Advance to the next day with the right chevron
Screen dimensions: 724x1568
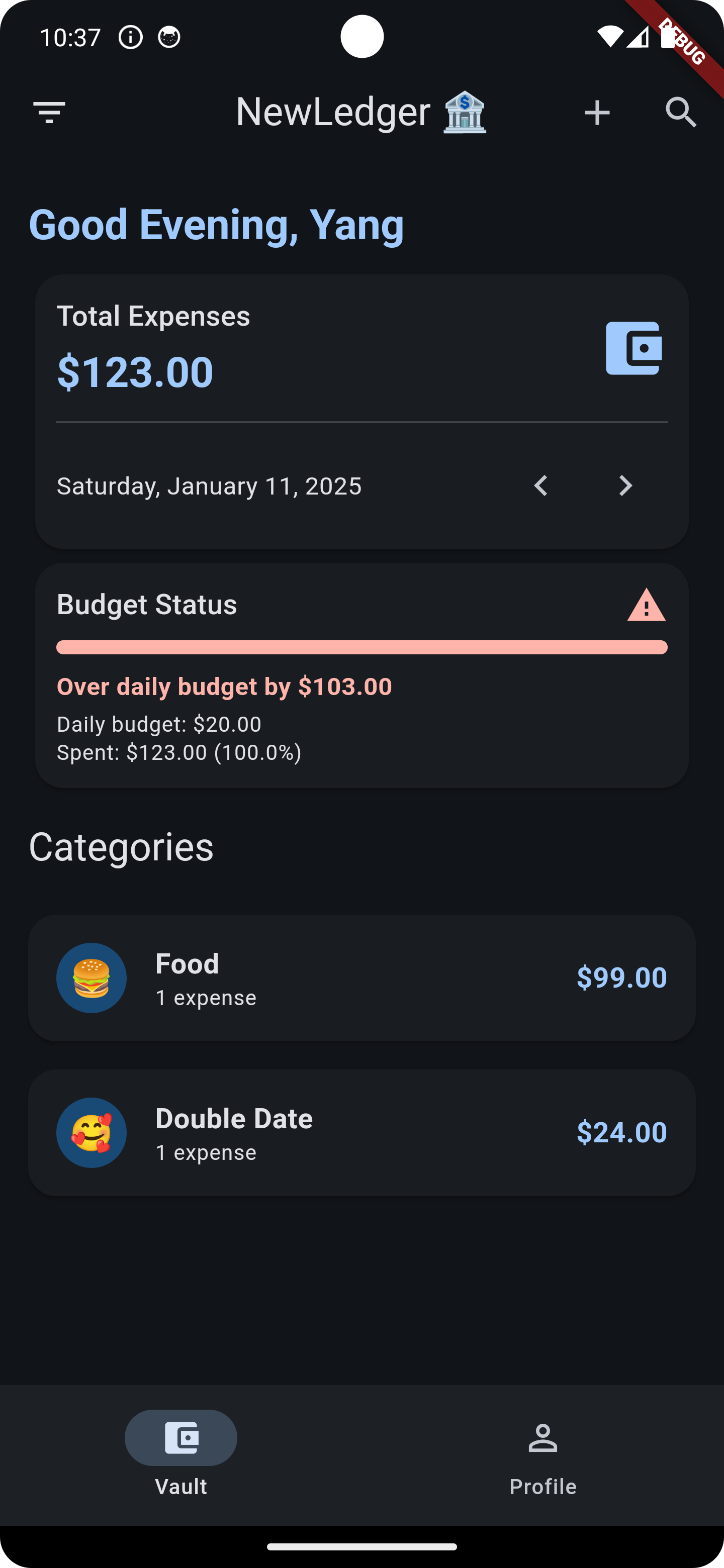(x=625, y=486)
